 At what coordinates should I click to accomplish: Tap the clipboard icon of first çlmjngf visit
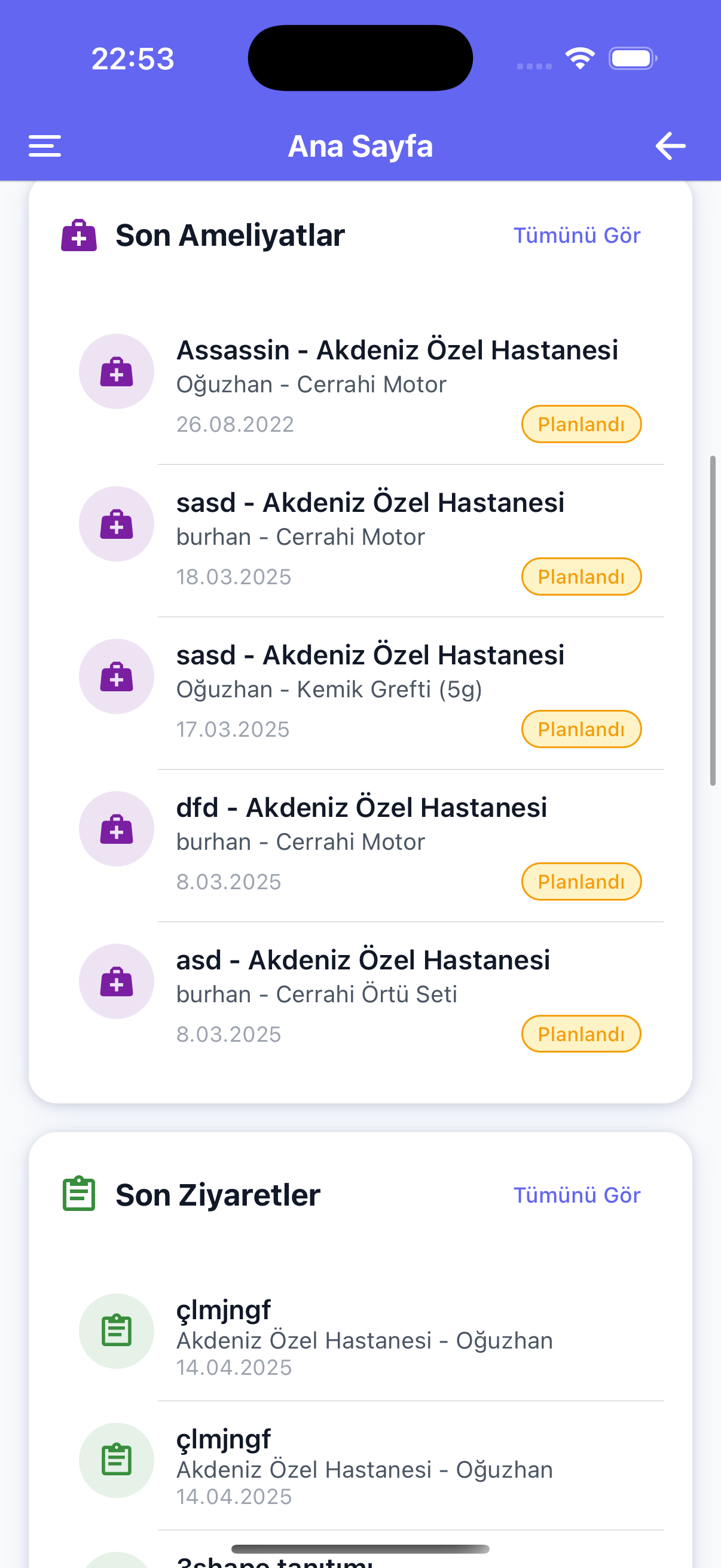click(x=116, y=1331)
